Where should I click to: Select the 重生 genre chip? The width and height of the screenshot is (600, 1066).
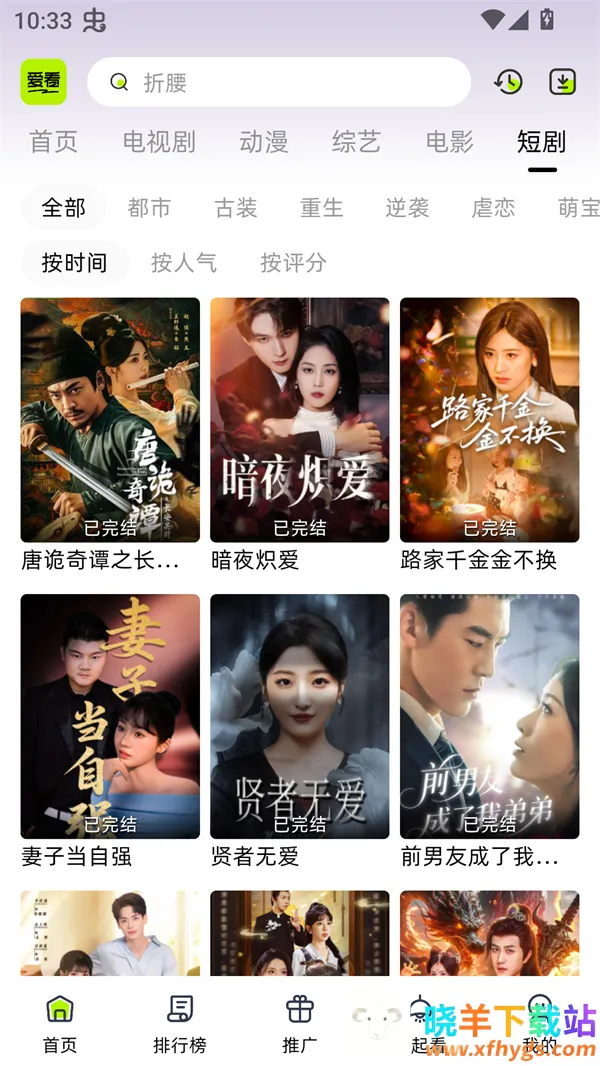pos(322,208)
